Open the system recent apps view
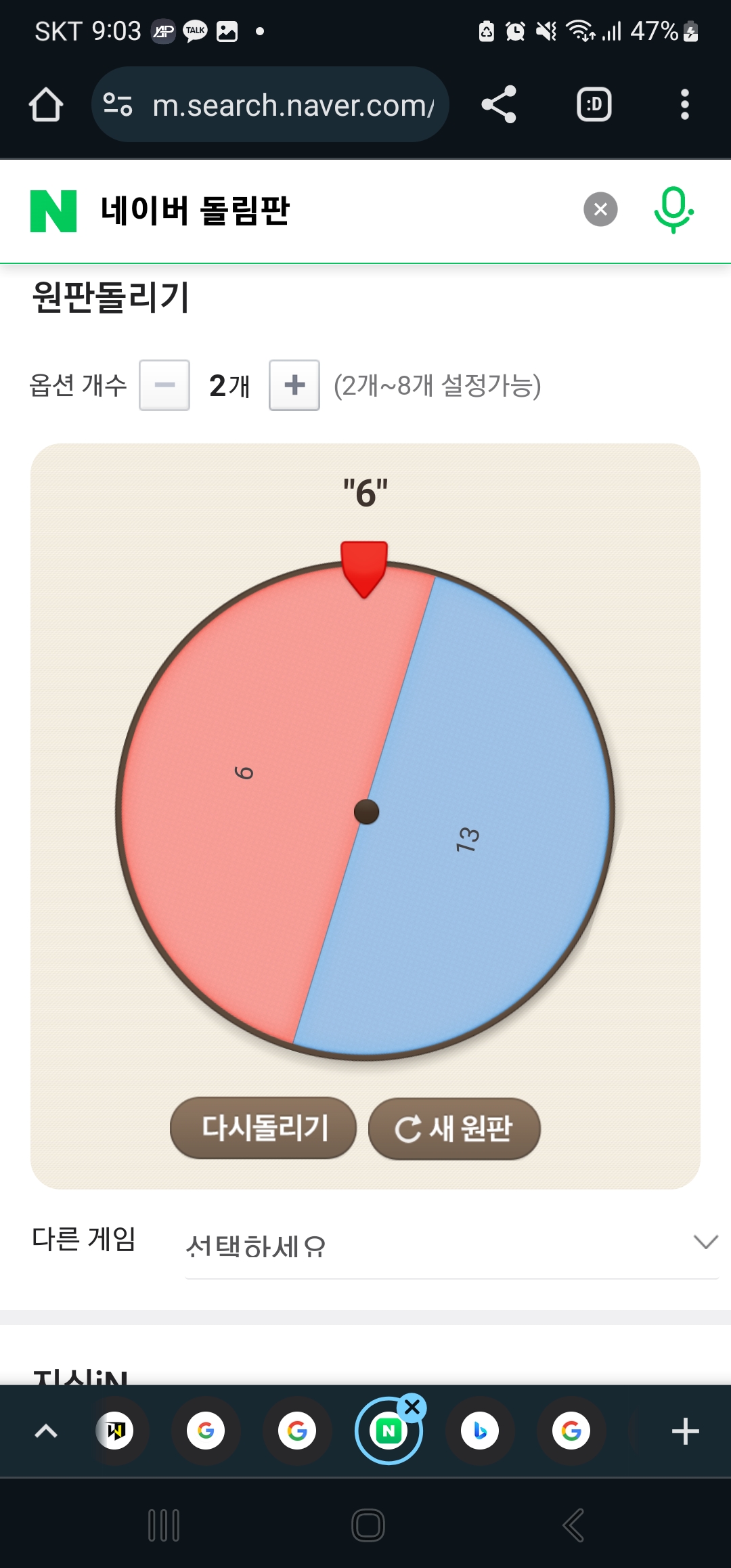Screen dimensions: 731x1568 click(x=164, y=1525)
